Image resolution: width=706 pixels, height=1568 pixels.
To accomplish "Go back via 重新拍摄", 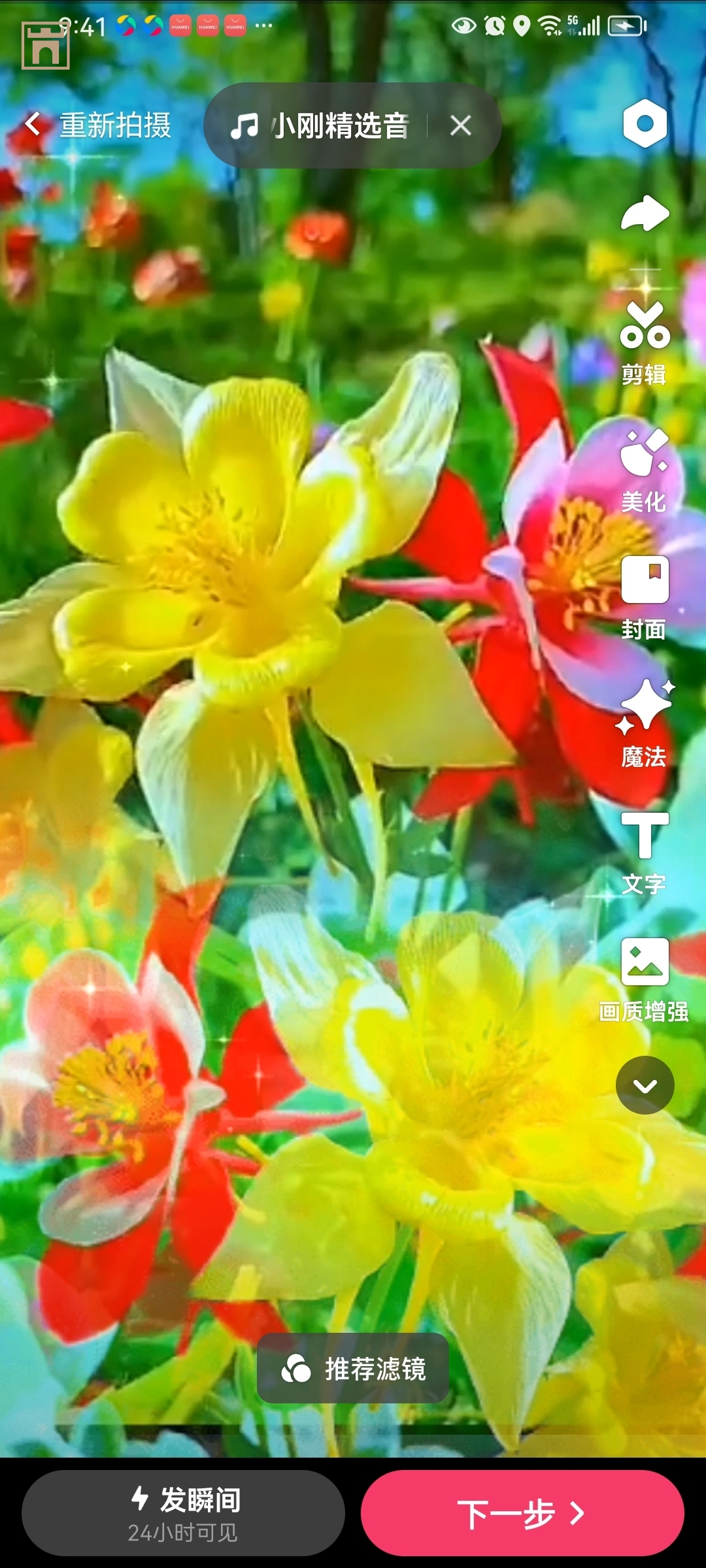I will pyautogui.click(x=98, y=125).
